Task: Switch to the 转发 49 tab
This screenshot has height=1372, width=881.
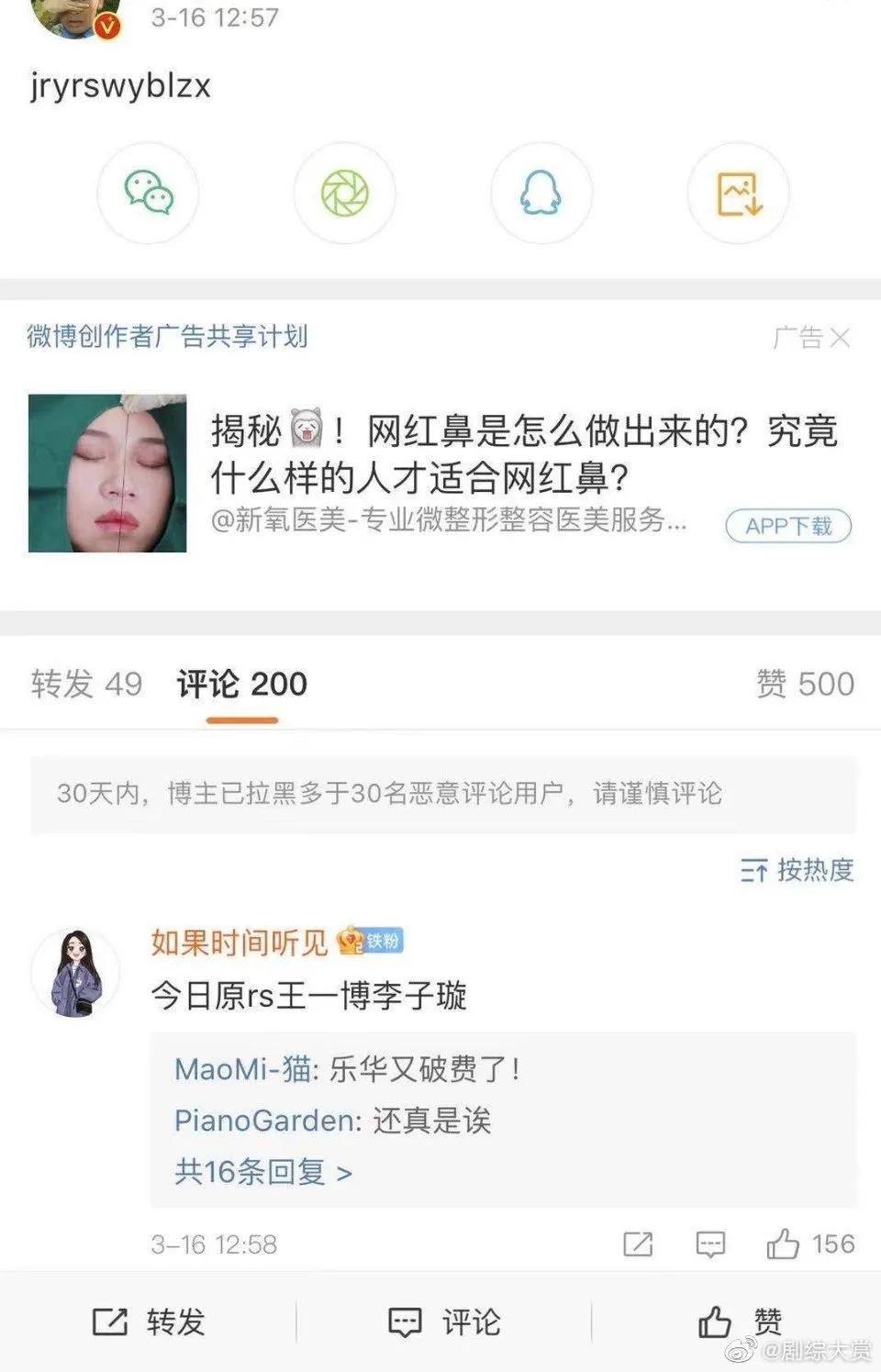Action: [x=86, y=685]
